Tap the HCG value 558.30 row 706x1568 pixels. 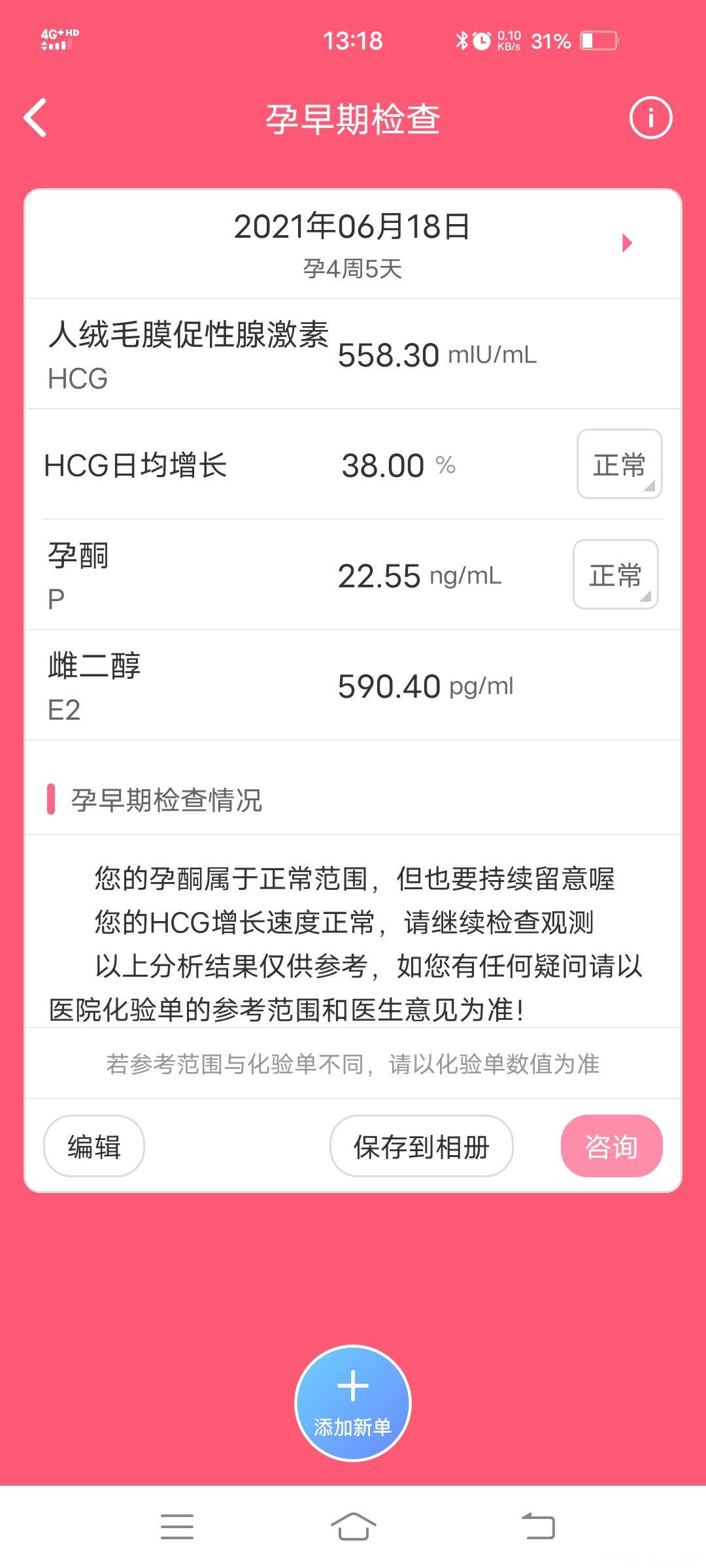[x=353, y=353]
